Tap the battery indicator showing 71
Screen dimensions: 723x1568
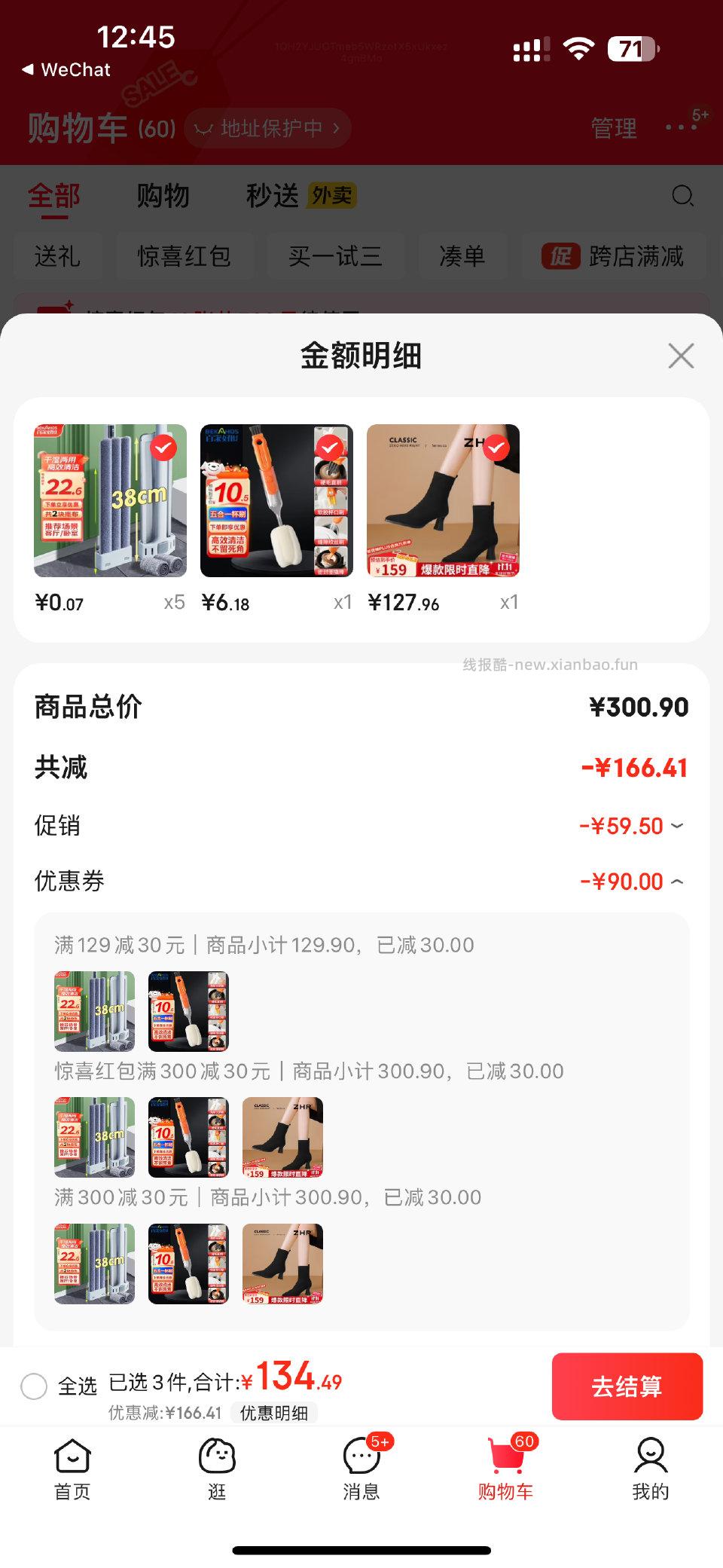(631, 48)
